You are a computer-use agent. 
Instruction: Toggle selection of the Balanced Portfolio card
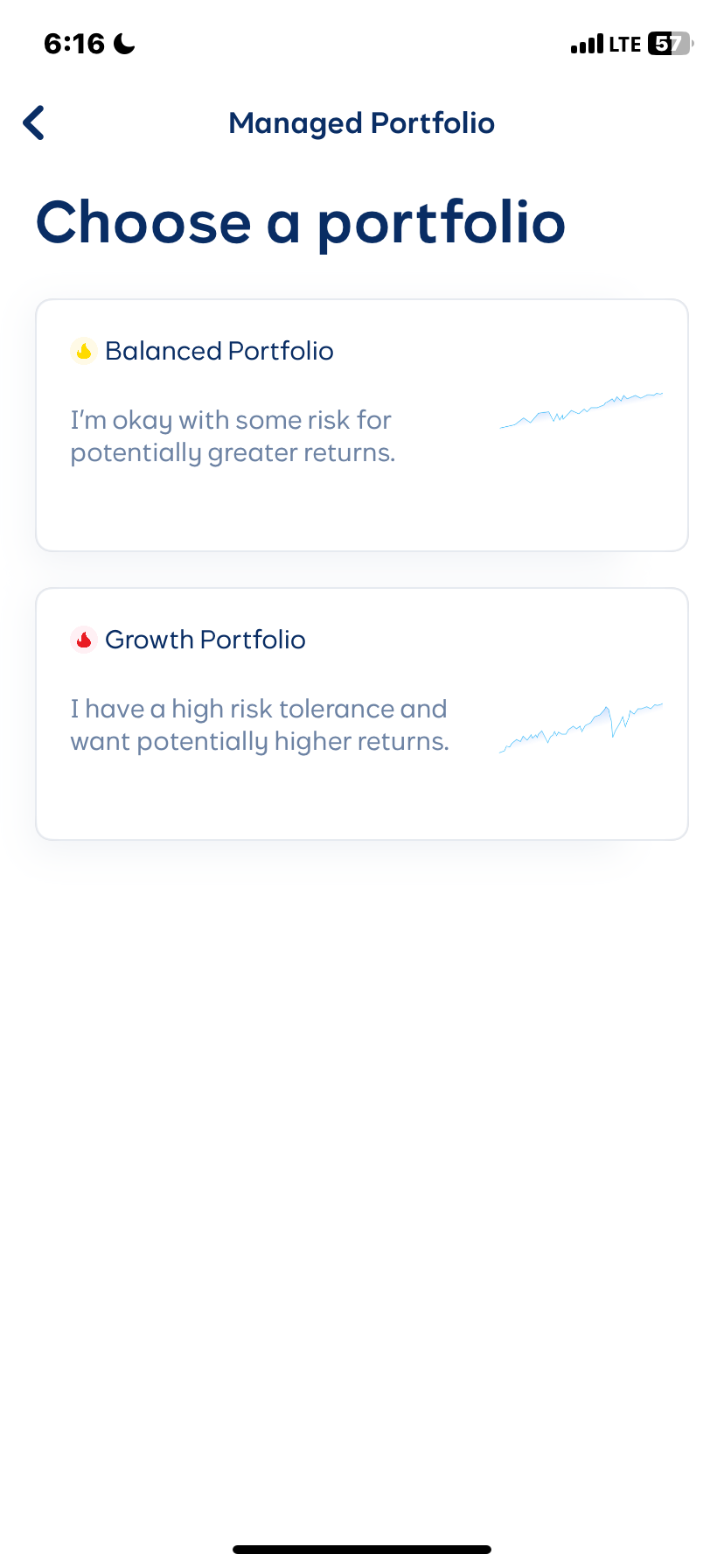[362, 425]
